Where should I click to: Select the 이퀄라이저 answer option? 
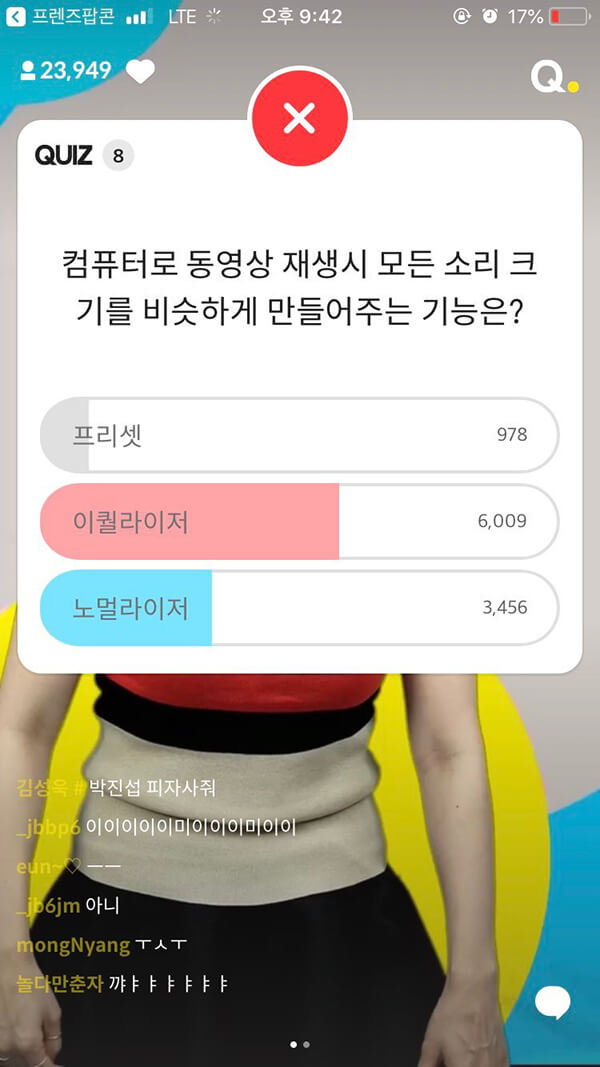click(x=299, y=521)
